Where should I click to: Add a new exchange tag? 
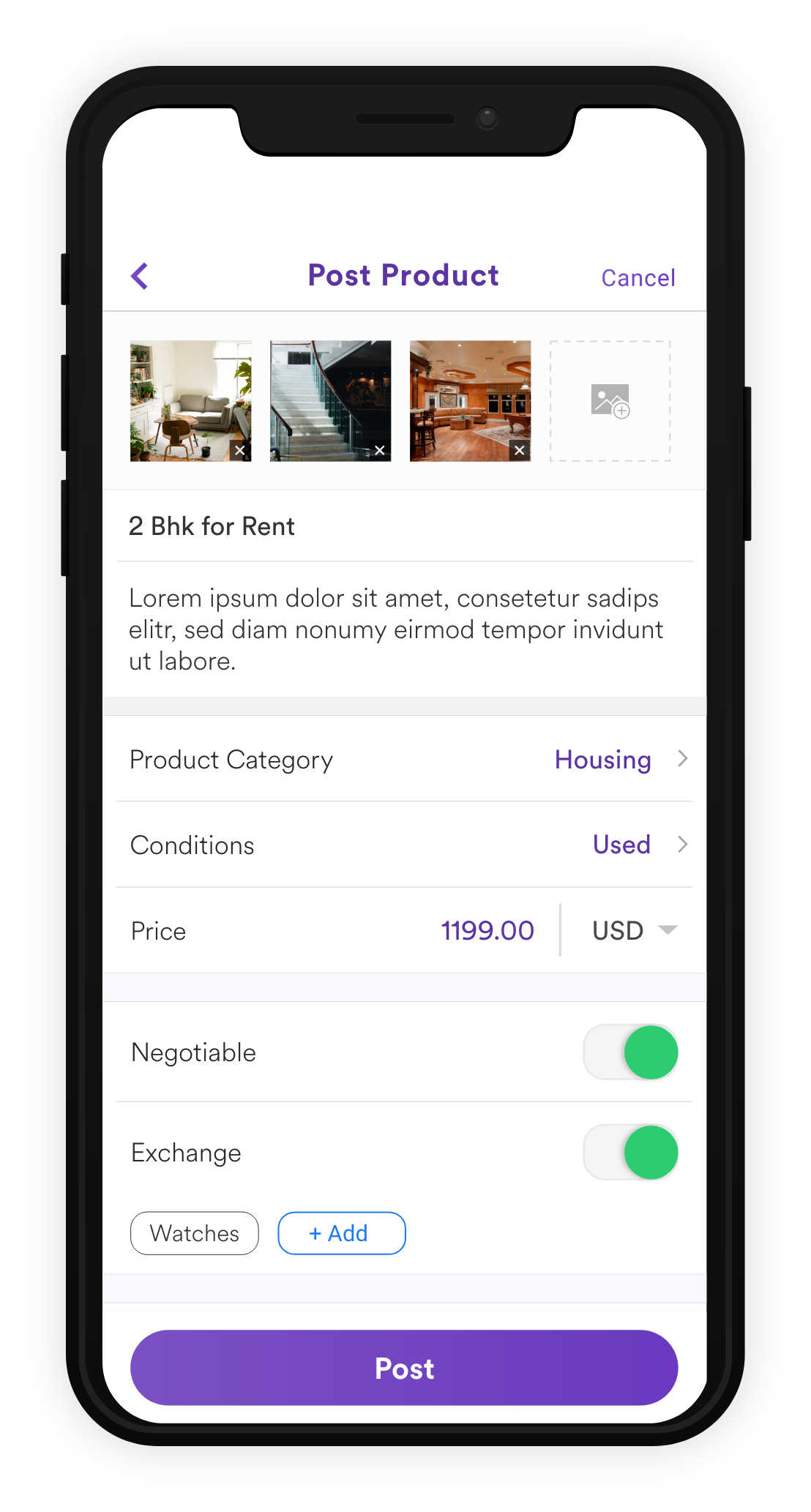(341, 1233)
